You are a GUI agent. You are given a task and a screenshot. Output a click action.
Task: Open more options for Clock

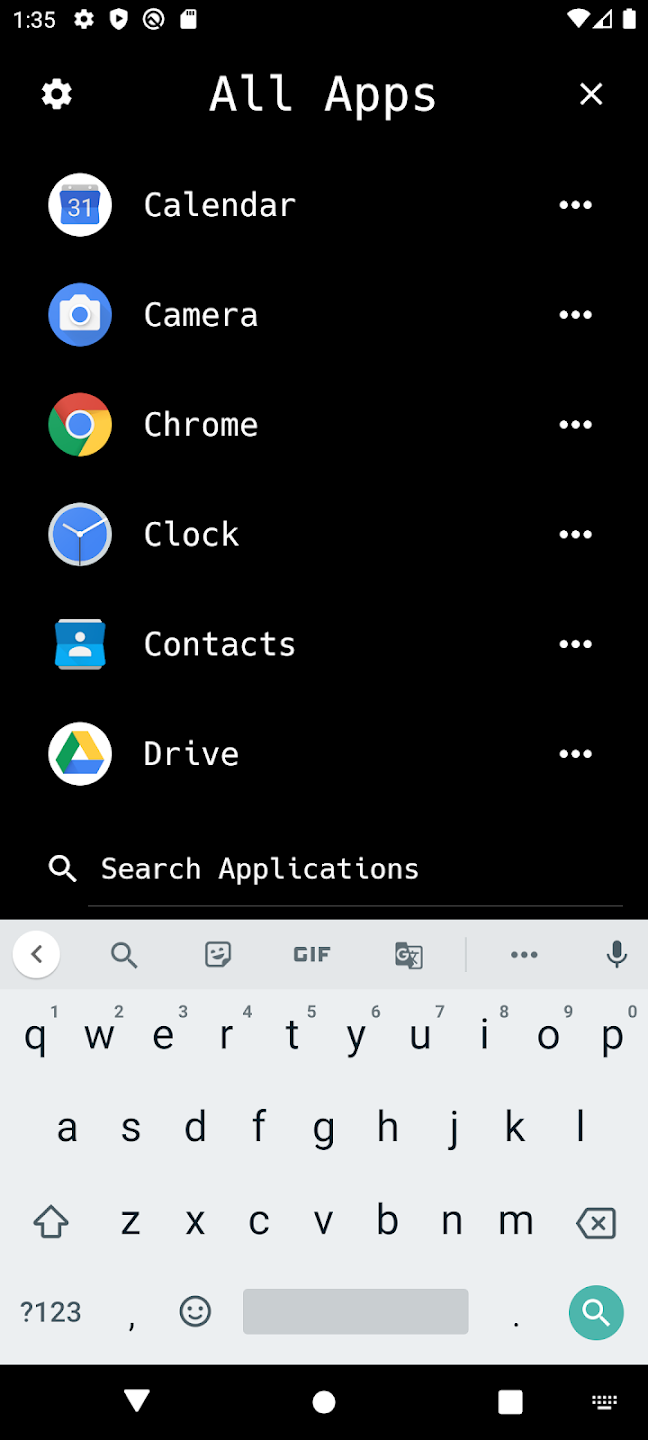[x=575, y=534]
